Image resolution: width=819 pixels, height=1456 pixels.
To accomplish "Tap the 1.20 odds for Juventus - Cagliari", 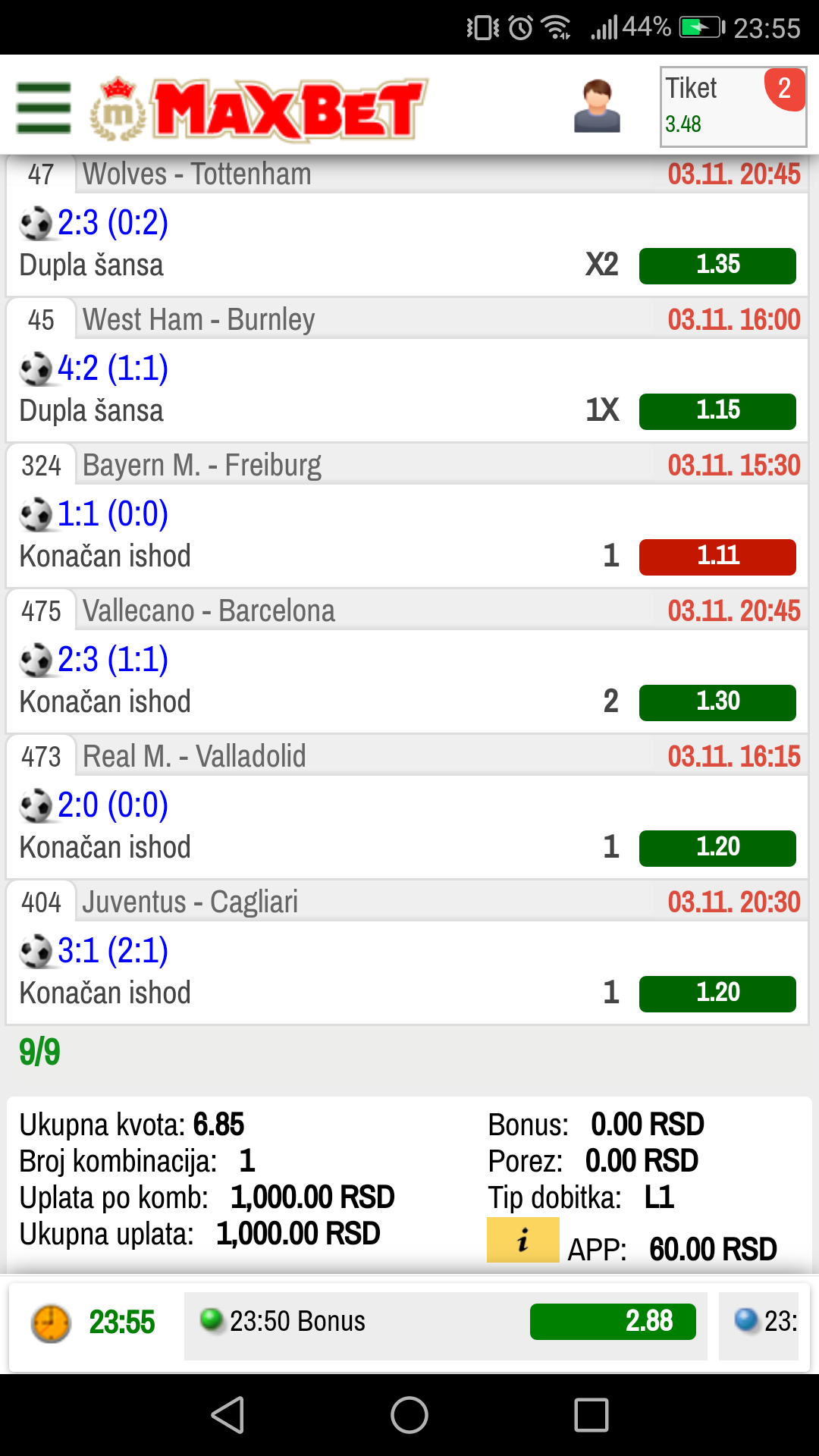I will click(717, 993).
